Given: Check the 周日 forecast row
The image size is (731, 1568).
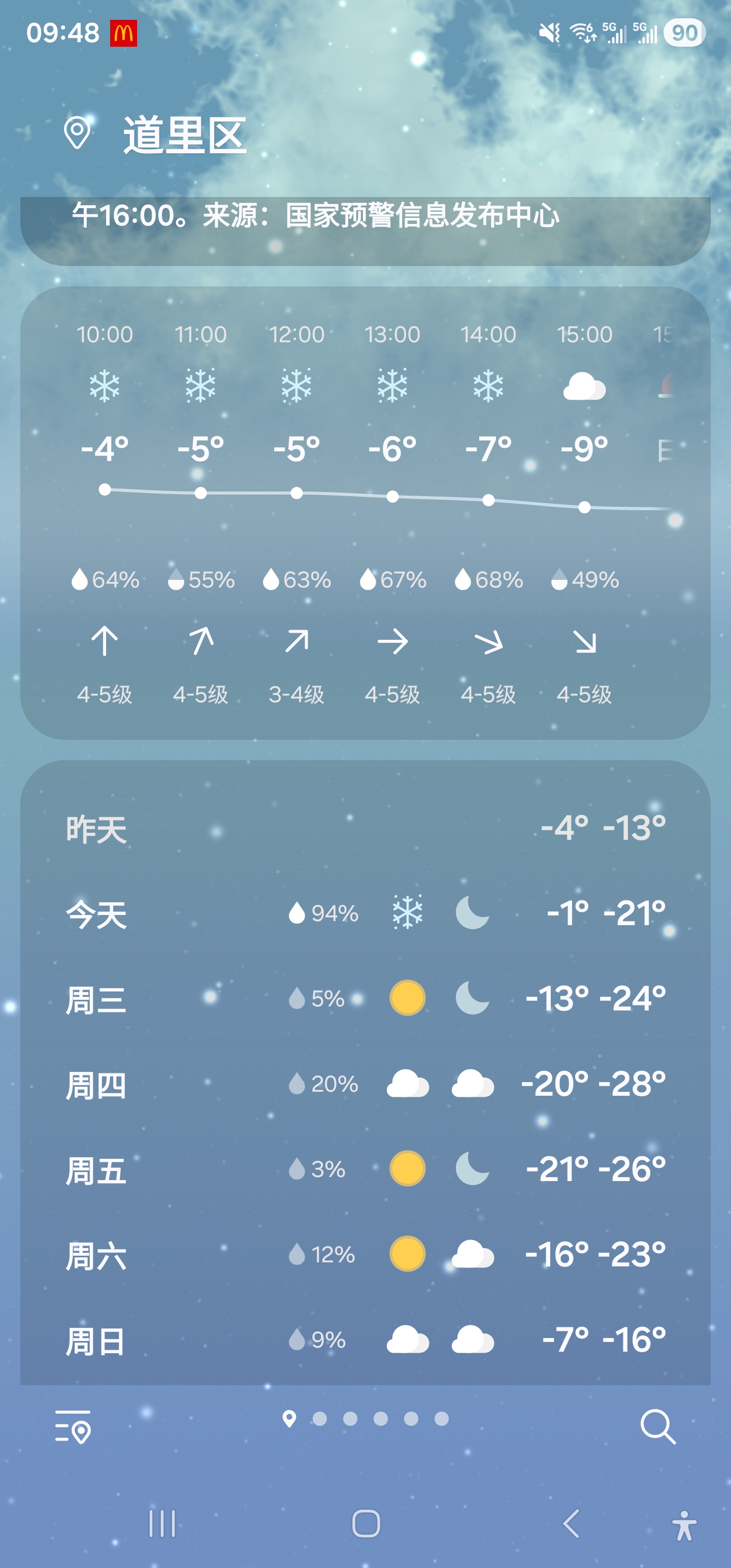Looking at the screenshot, I should 365,1340.
